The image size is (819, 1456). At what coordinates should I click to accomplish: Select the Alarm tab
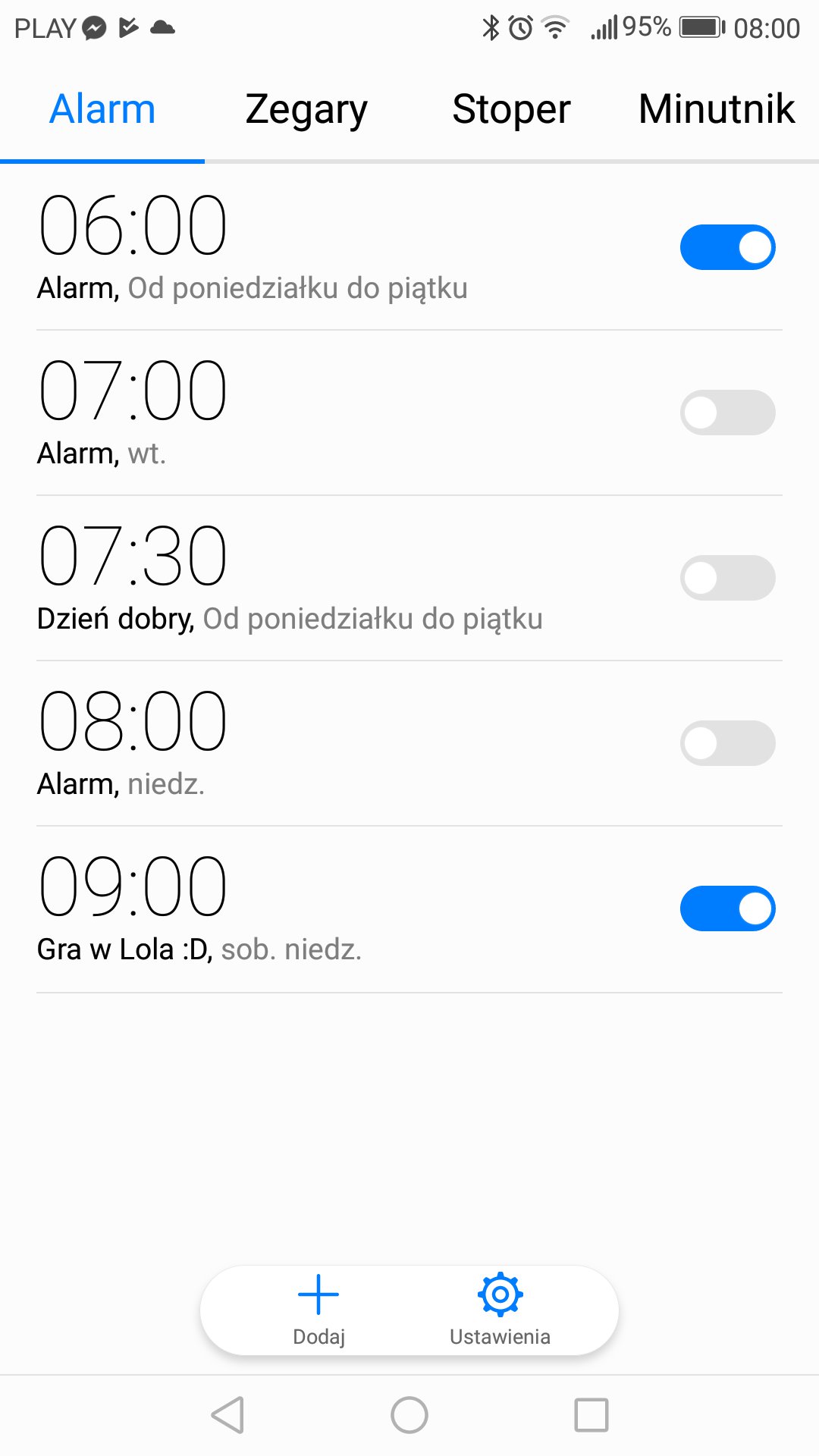(x=102, y=109)
